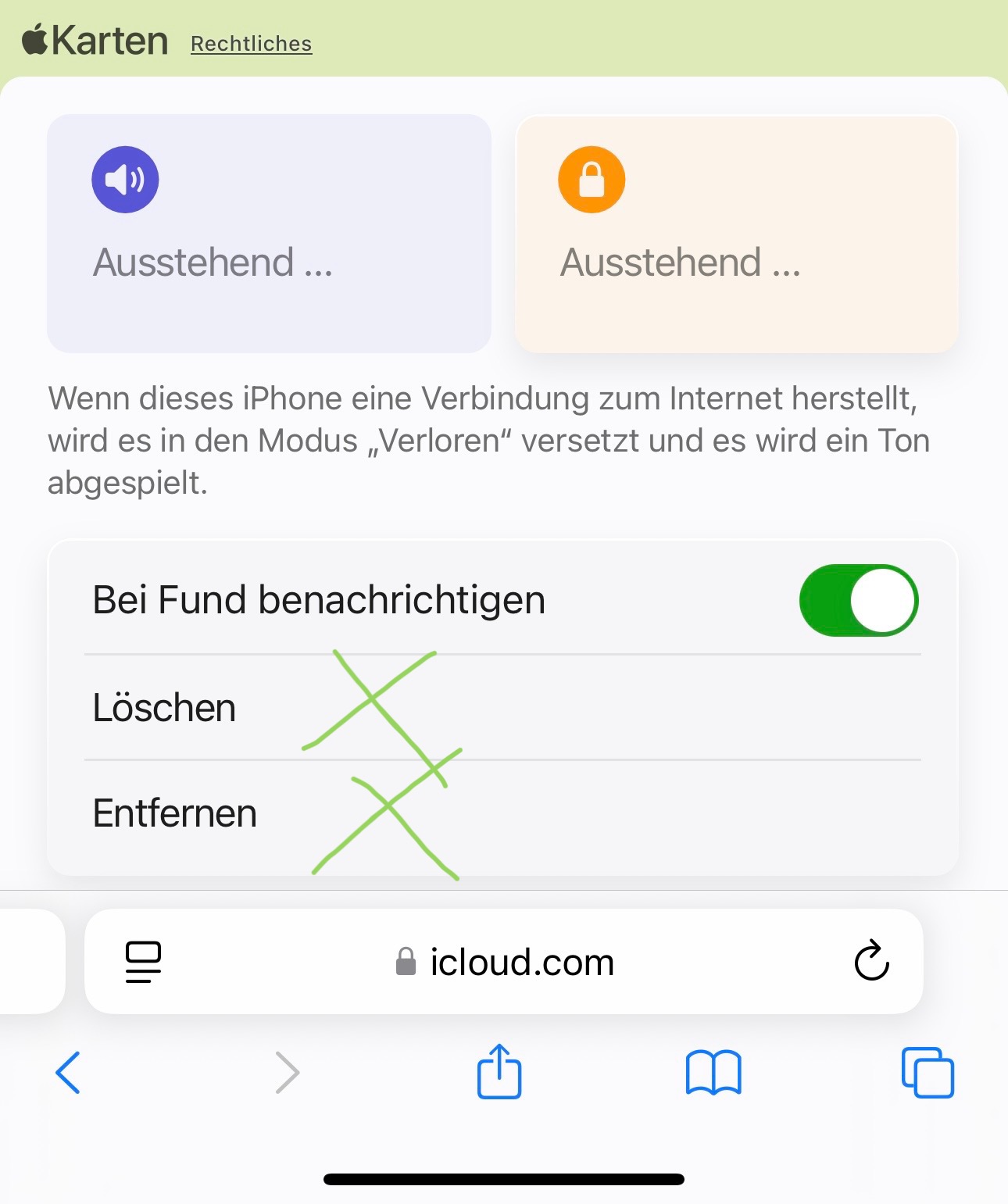Show all open Safari tabs
Screen dimensions: 1008x1204
[928, 1073]
